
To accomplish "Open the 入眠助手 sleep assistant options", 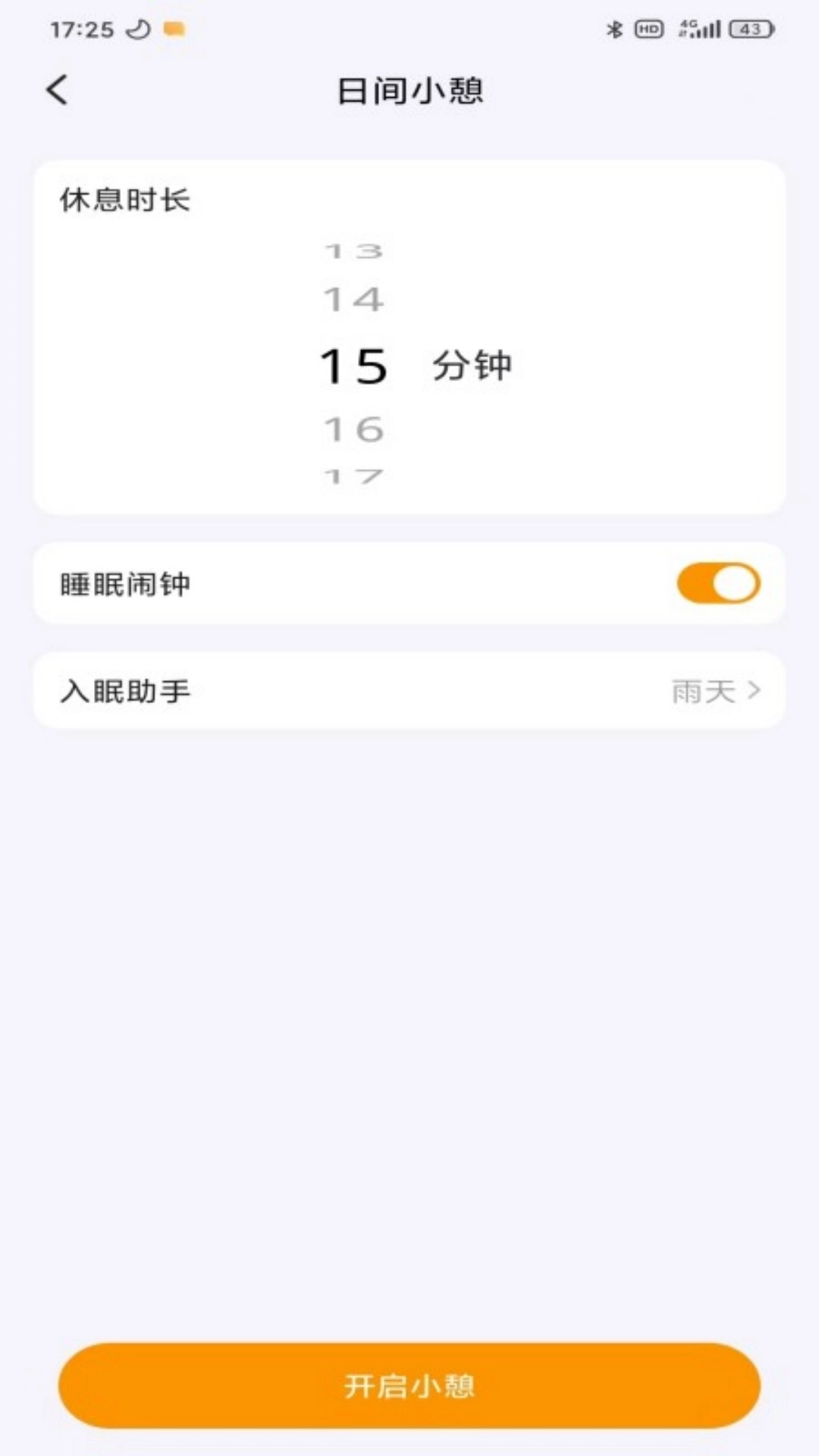I will 409,691.
